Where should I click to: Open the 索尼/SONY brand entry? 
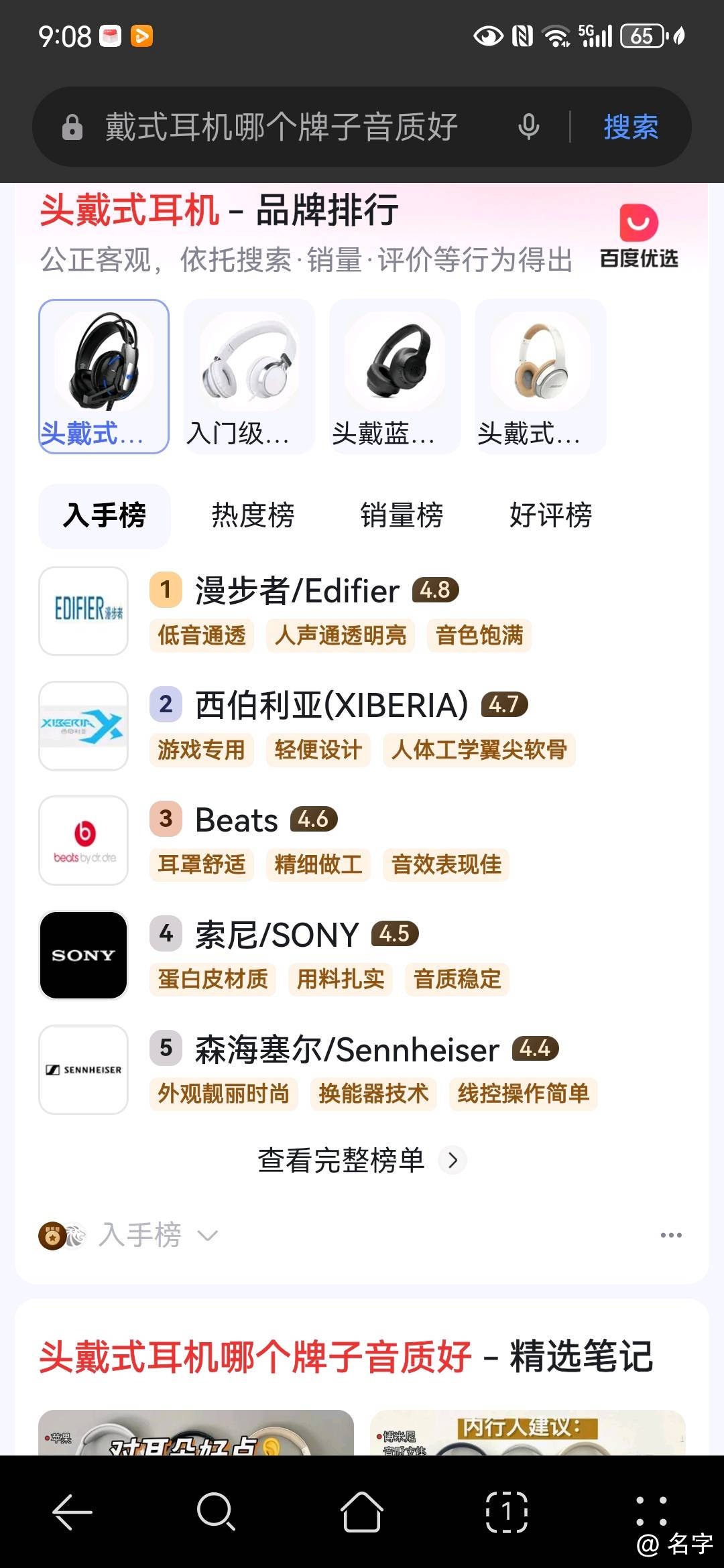[277, 935]
